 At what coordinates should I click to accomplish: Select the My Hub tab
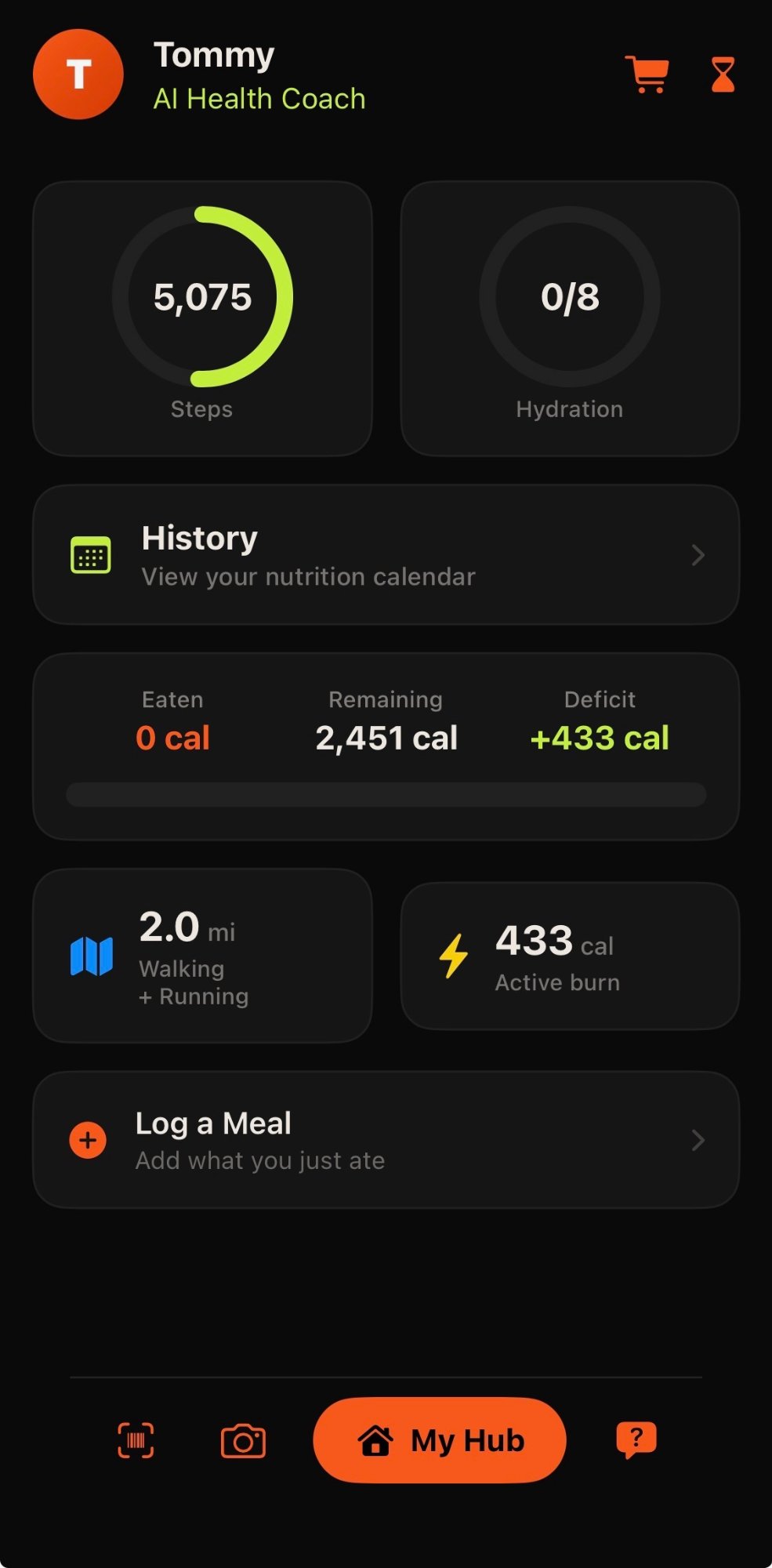coord(439,1439)
